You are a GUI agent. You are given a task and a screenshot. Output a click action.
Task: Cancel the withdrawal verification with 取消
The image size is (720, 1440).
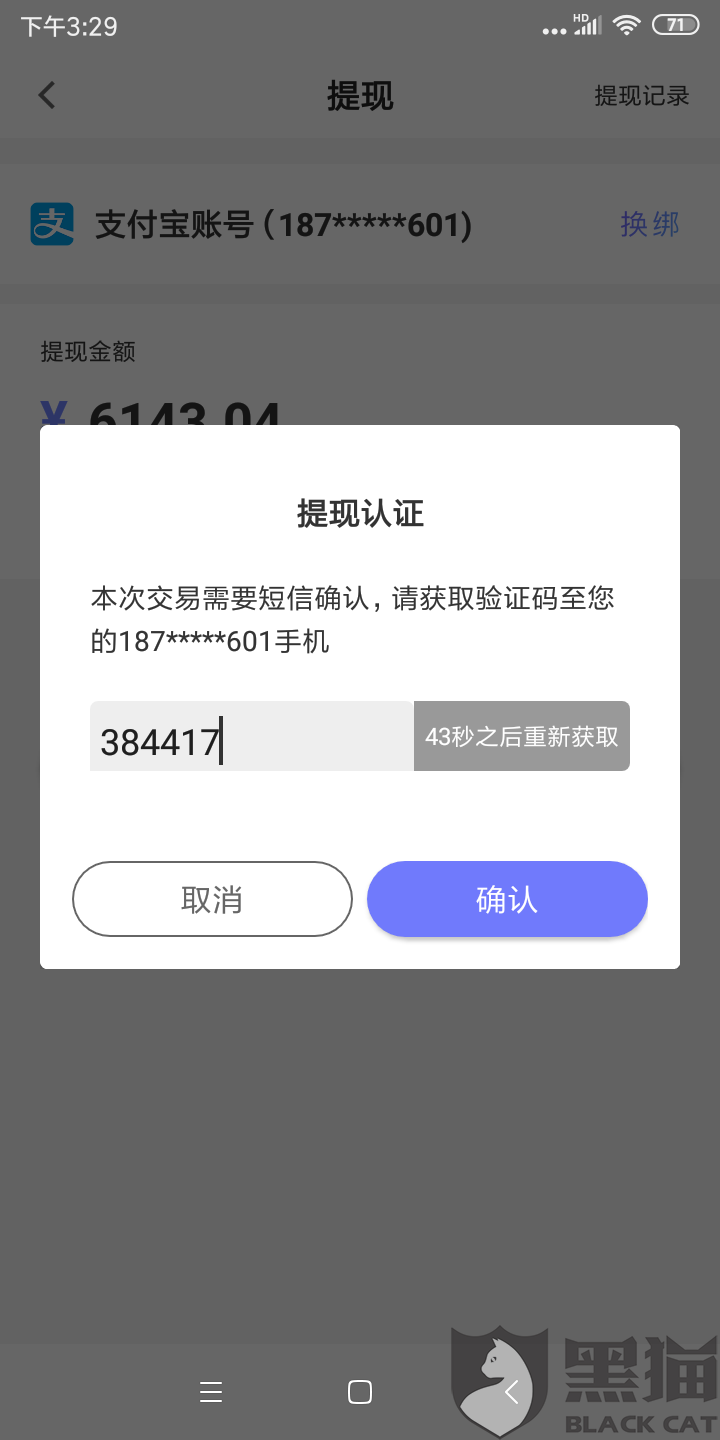pos(212,899)
